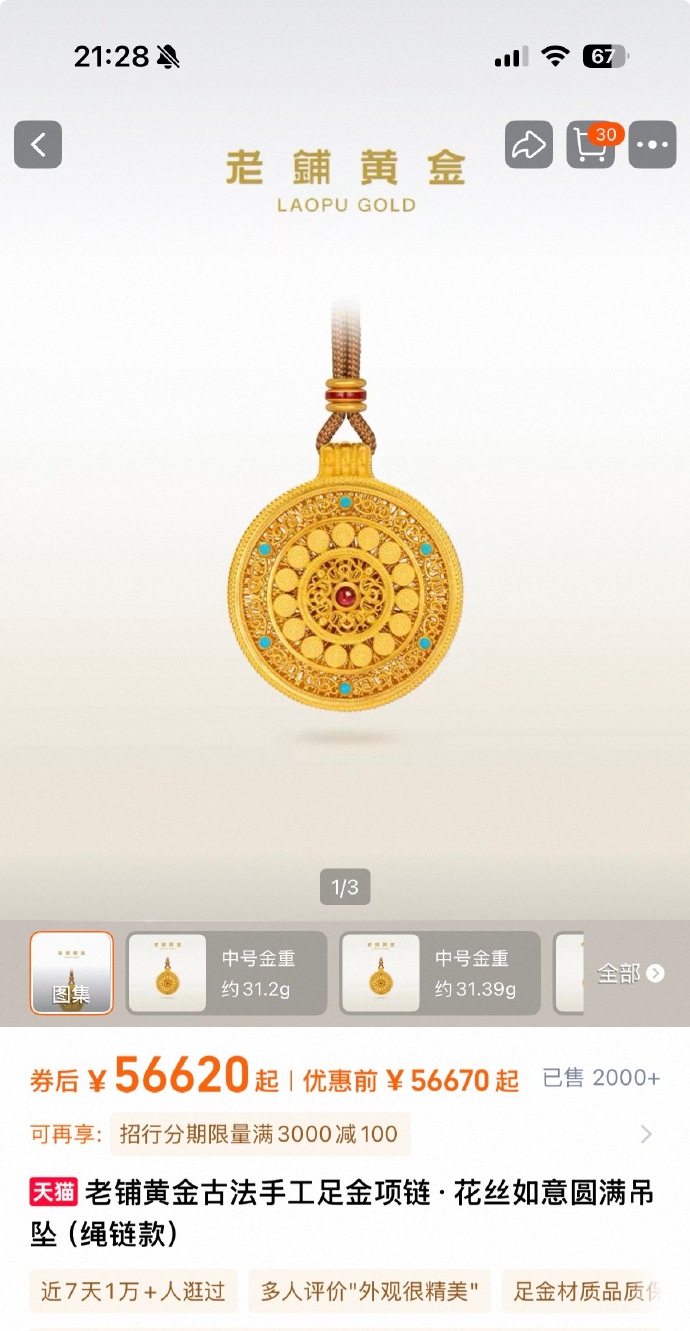
Task: Open the shopping cart with 30 items
Action: [x=591, y=145]
